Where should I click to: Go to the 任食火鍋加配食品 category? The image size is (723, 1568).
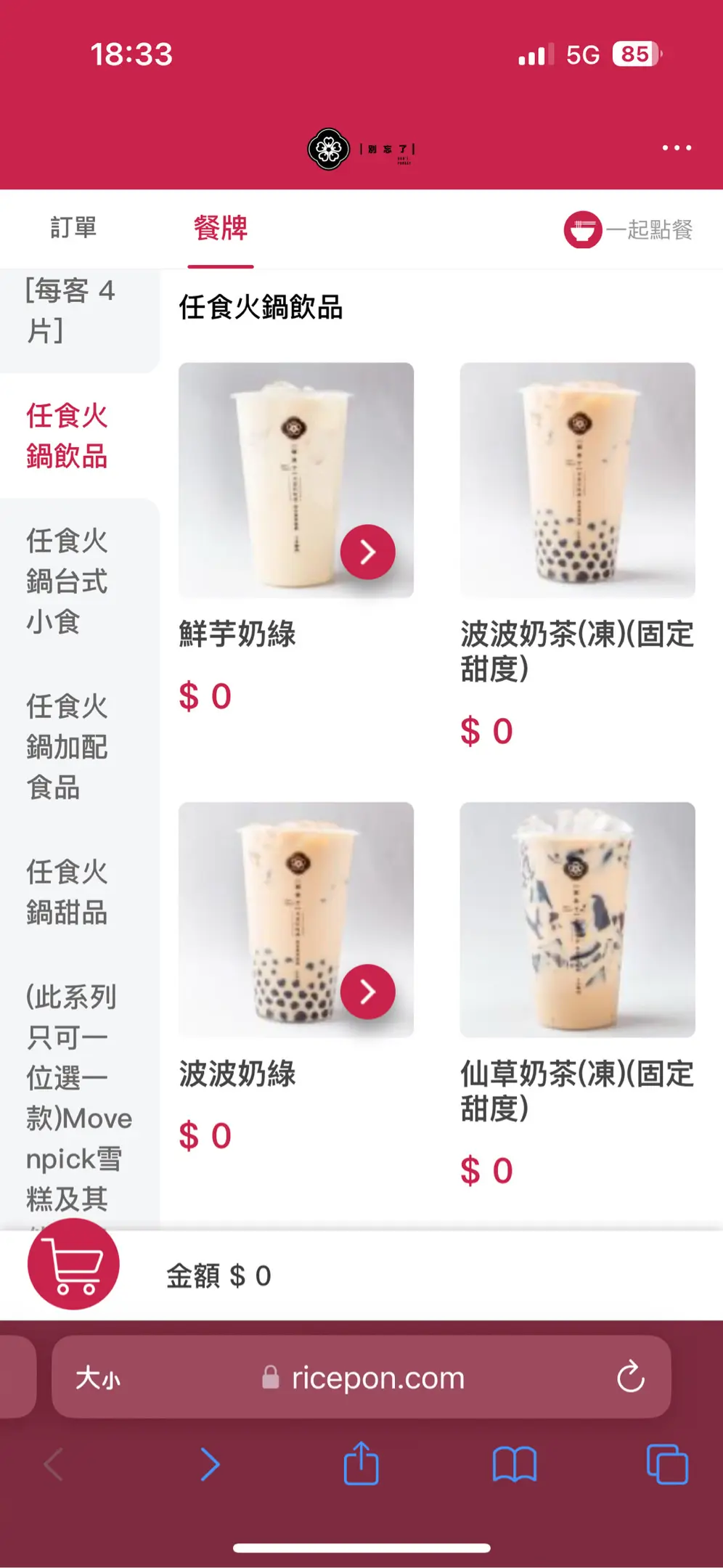(67, 746)
